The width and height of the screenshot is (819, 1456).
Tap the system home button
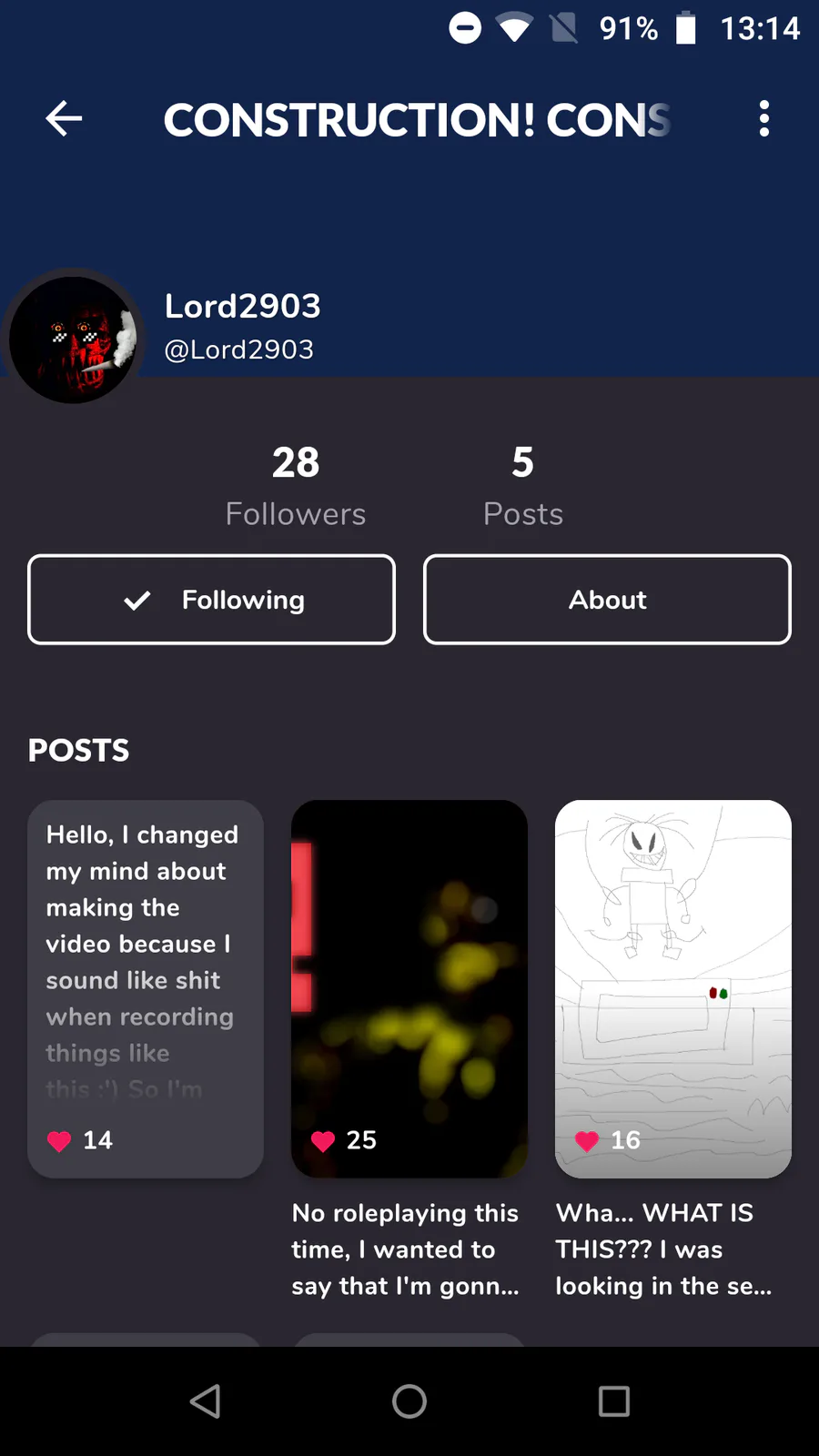click(409, 1401)
